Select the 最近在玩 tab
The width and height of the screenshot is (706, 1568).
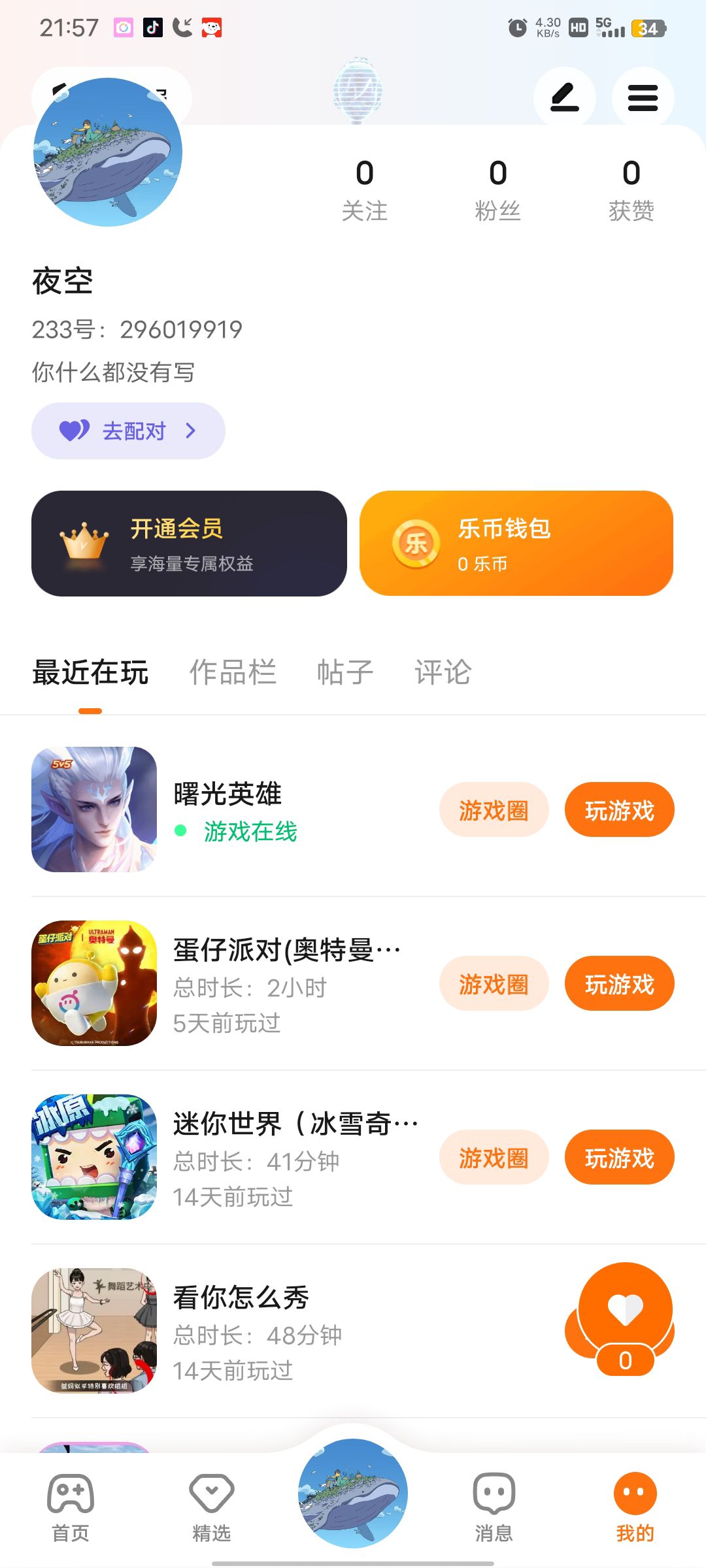click(90, 673)
